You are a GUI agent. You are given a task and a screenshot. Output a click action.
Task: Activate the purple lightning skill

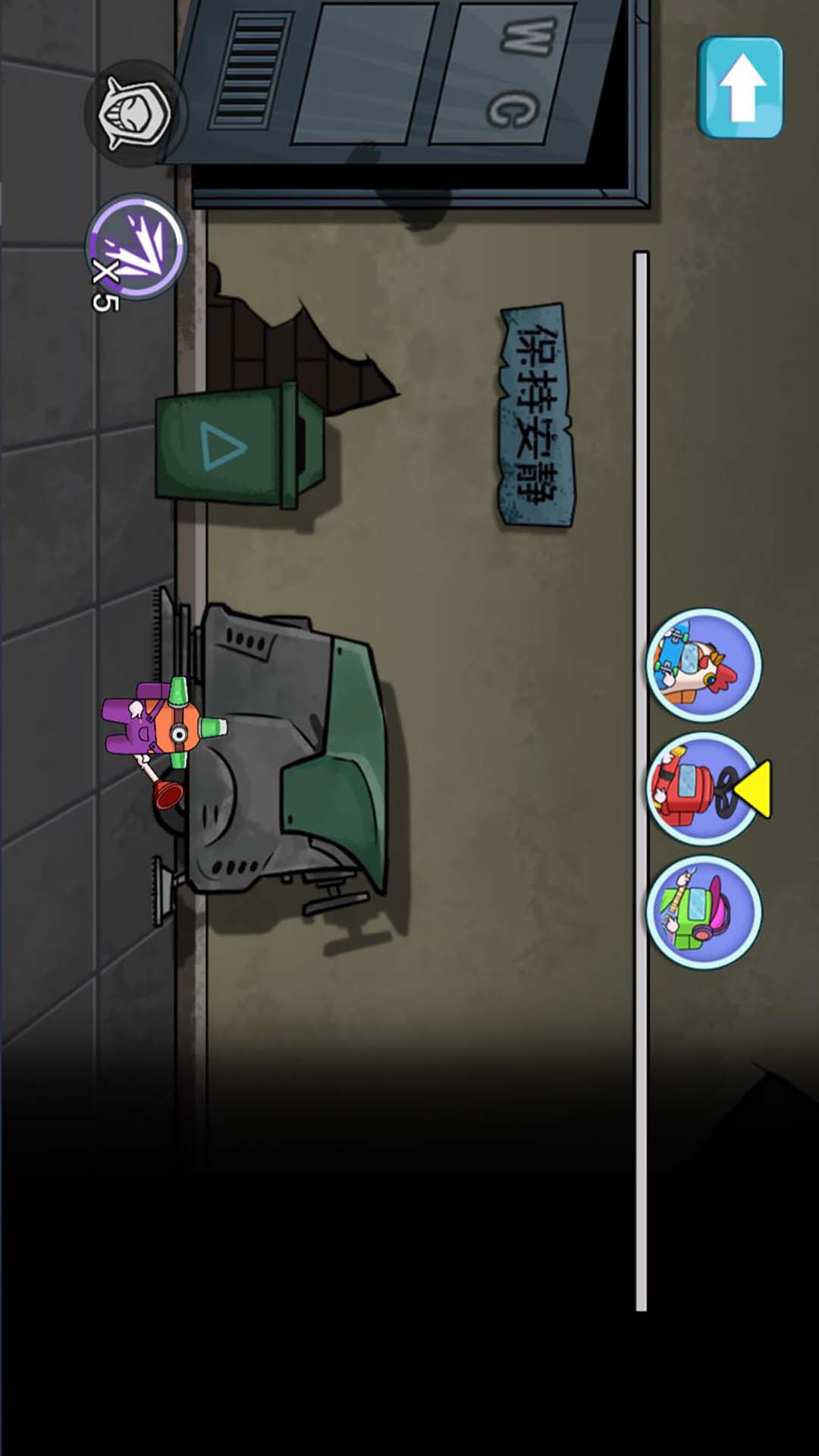(x=136, y=246)
